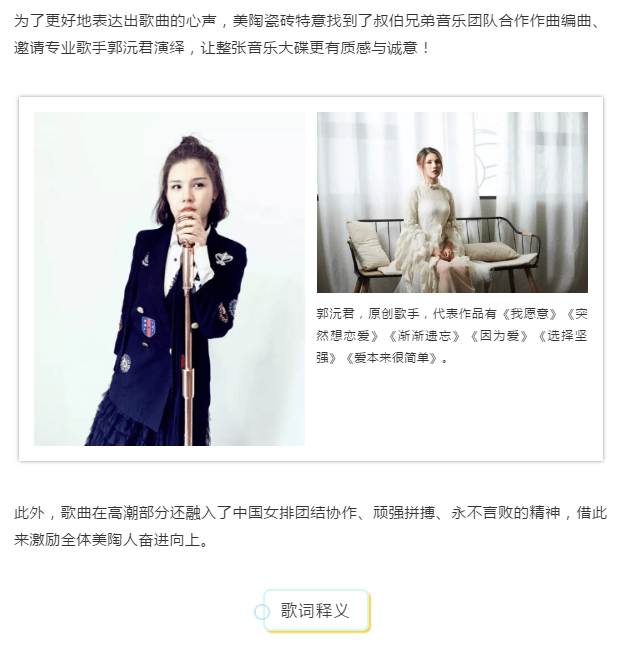620x663 pixels.
Task: Open the photo of the singer with the microphone
Action: coord(169,278)
